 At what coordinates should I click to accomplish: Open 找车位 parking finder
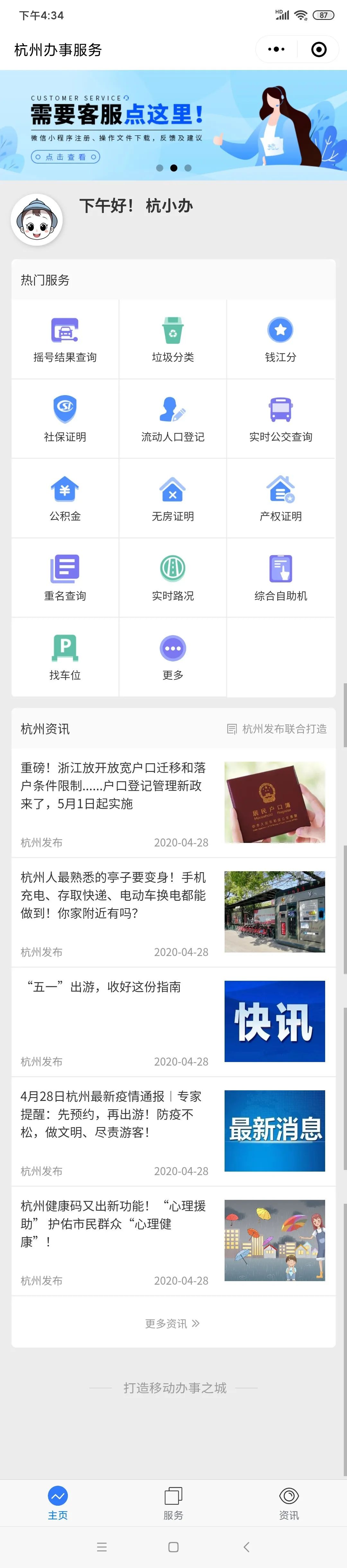pyautogui.click(x=65, y=657)
